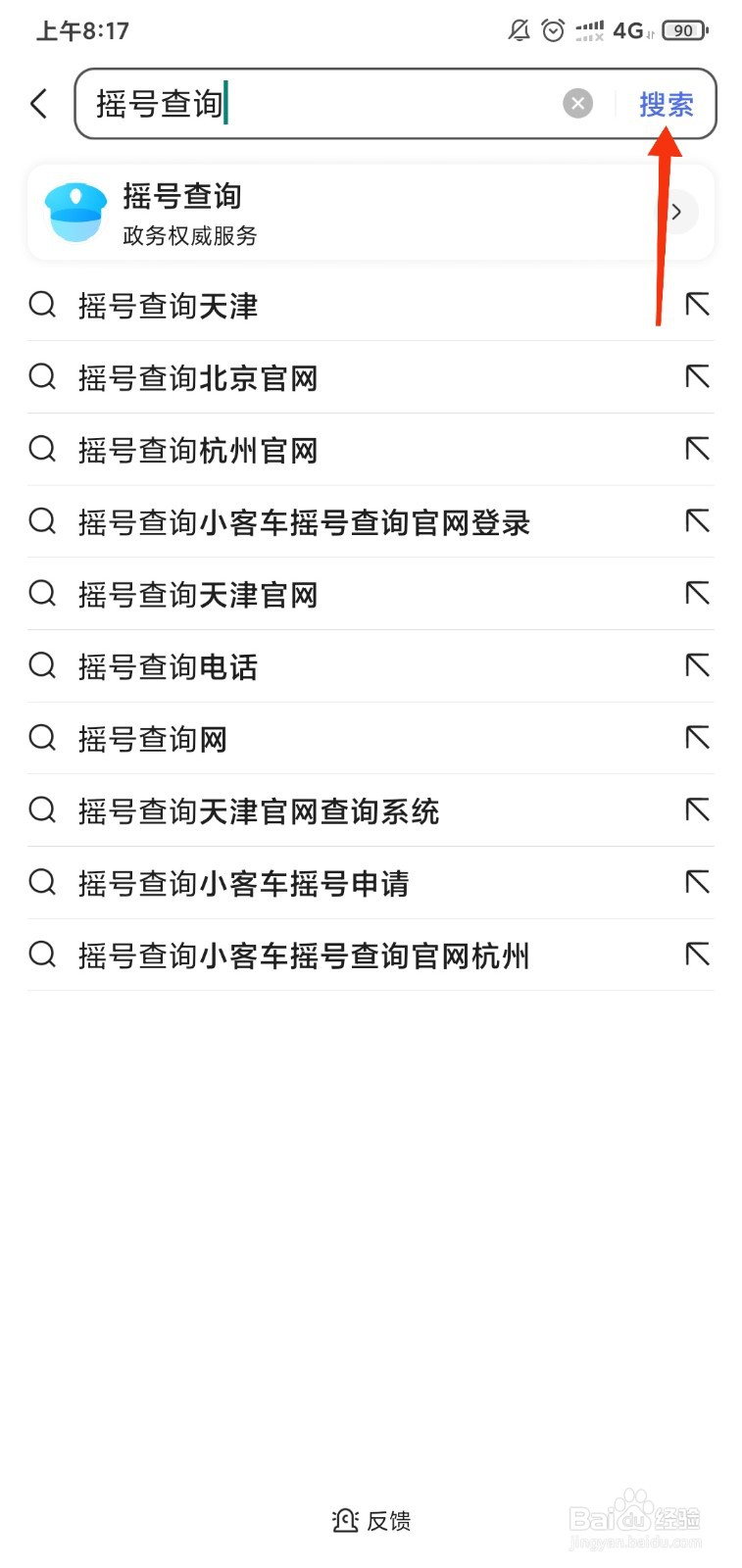Tap the 搜索 button

click(667, 104)
